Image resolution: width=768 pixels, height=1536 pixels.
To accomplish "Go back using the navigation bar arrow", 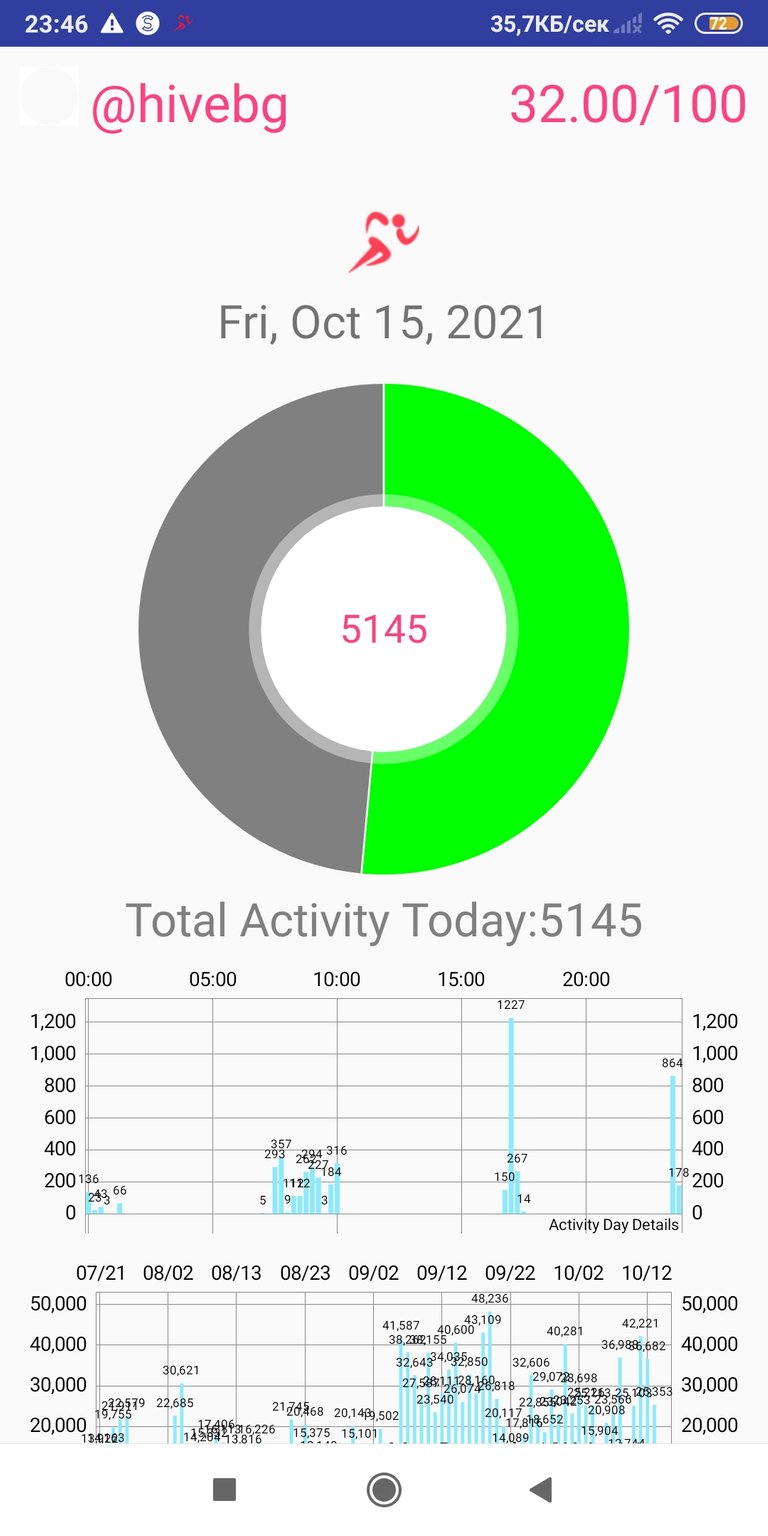I will coord(541,1490).
